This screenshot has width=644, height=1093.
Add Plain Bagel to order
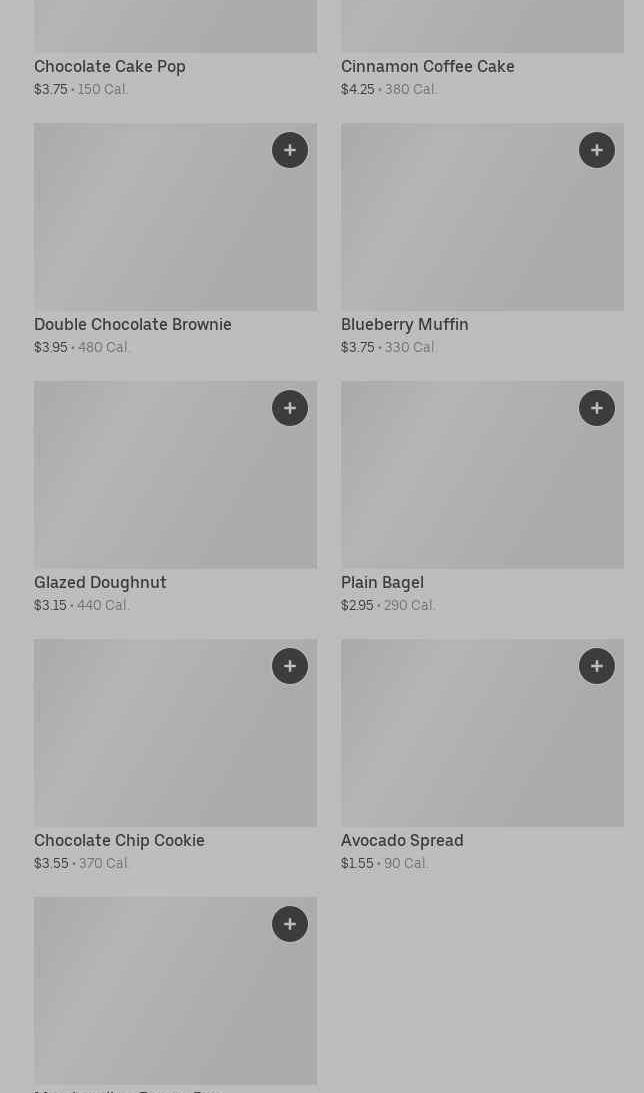(597, 408)
